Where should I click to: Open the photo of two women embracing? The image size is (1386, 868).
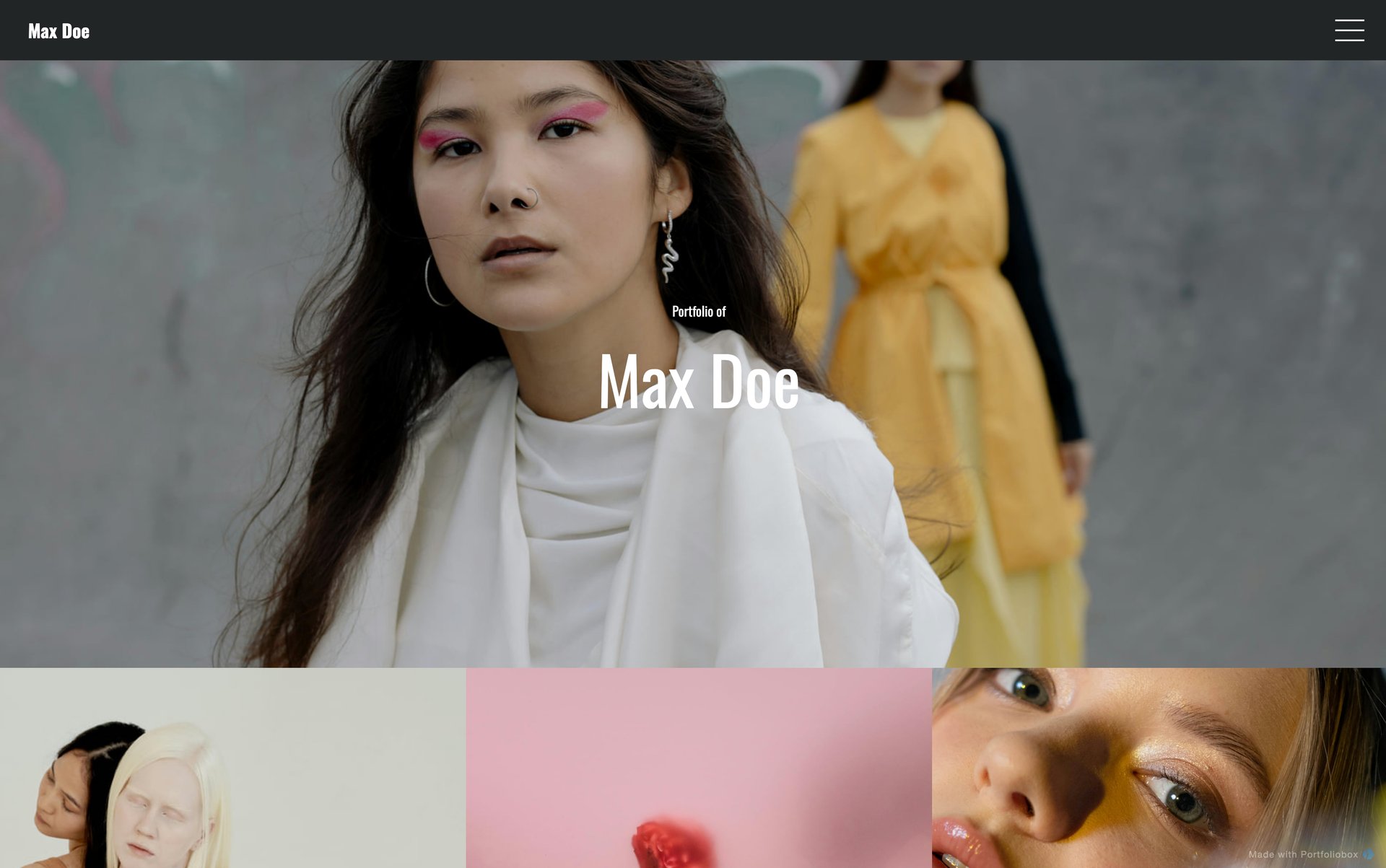tap(232, 768)
